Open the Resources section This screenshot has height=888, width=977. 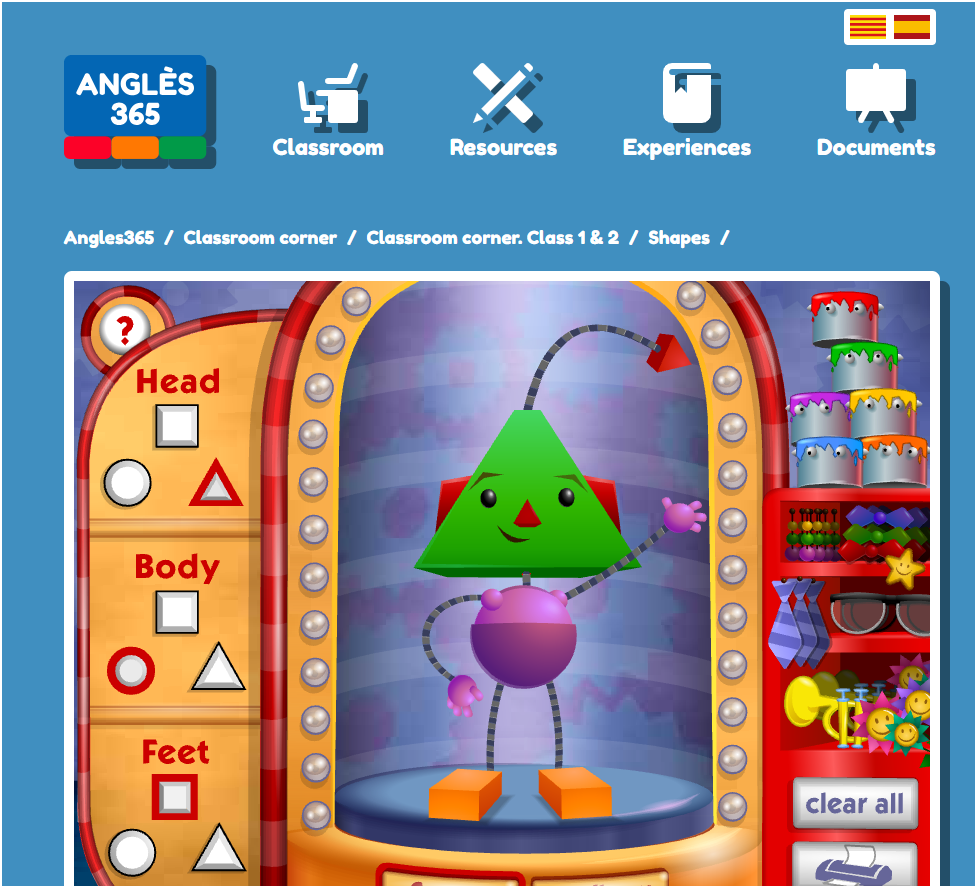pos(503,112)
